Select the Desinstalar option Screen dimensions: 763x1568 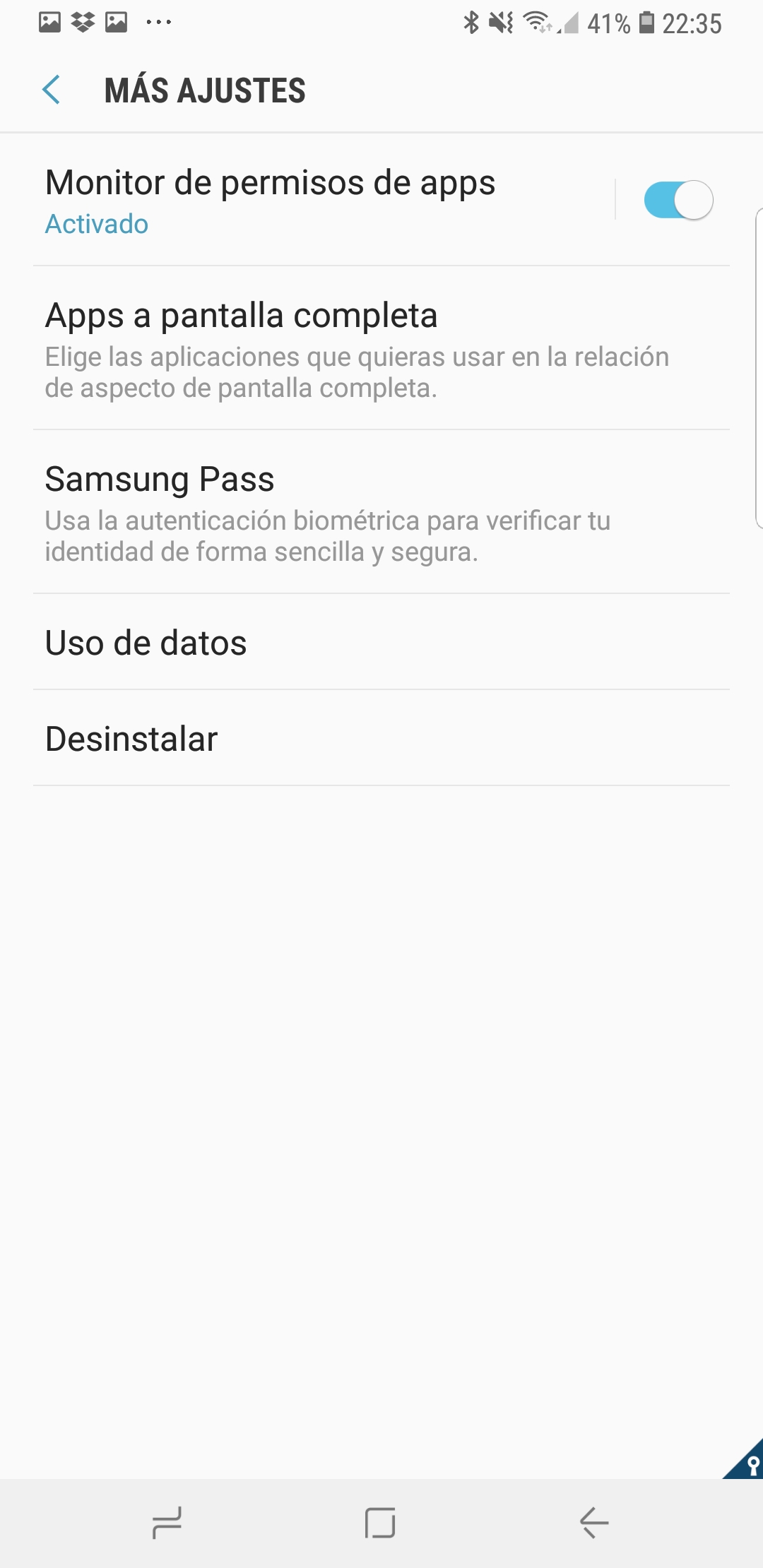click(x=381, y=739)
